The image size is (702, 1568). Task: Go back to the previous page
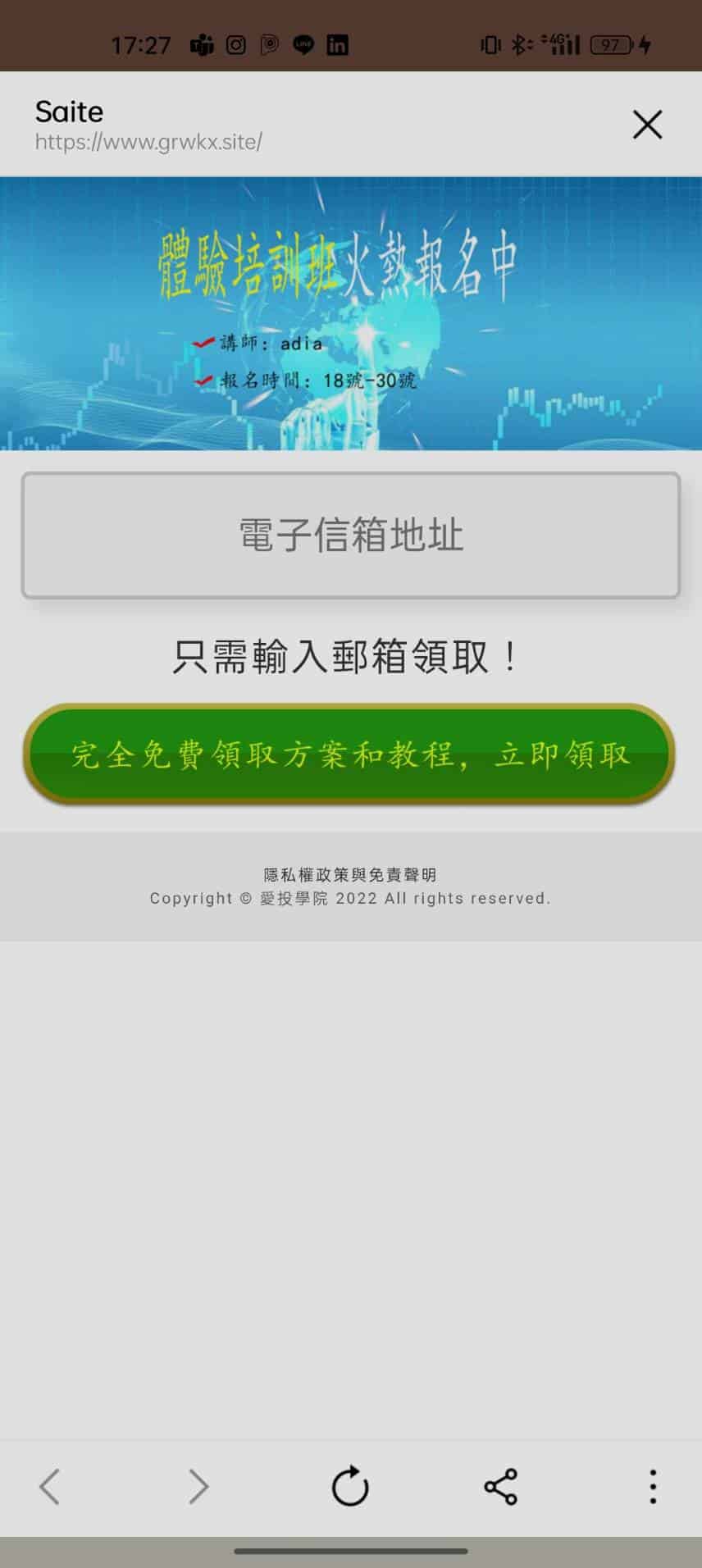point(50,1486)
